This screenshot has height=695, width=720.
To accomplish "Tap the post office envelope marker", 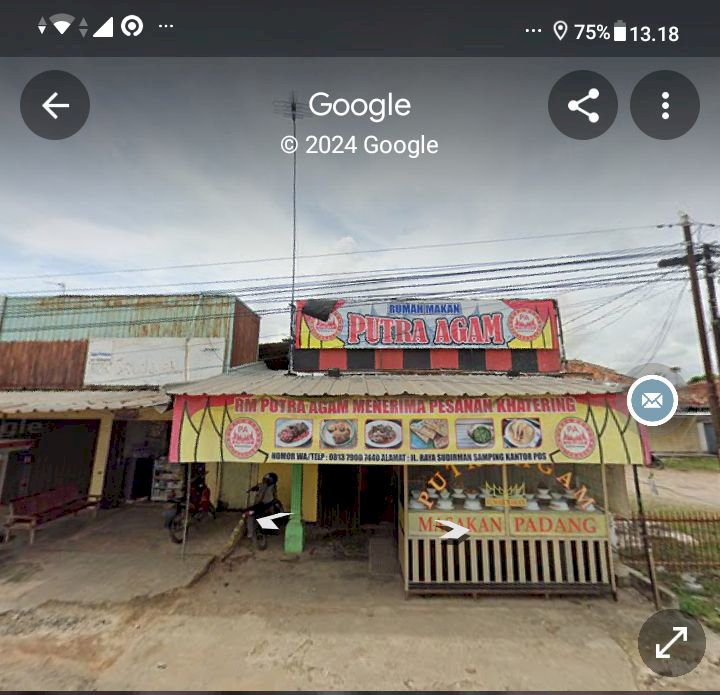I will click(x=652, y=400).
